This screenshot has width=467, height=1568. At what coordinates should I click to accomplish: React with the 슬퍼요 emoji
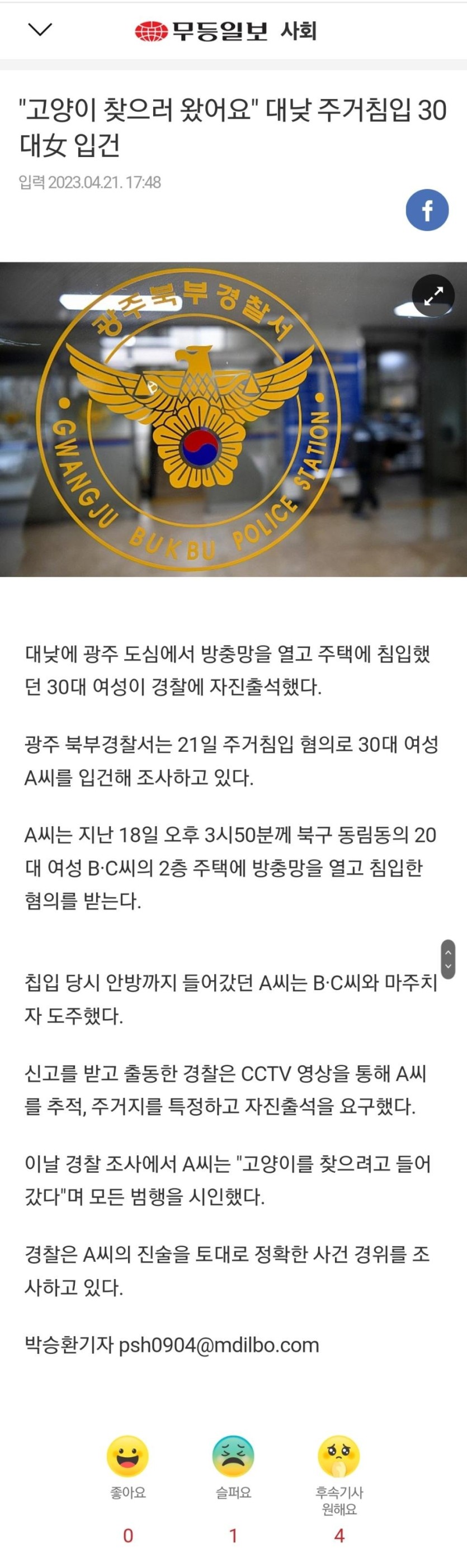tap(233, 1456)
